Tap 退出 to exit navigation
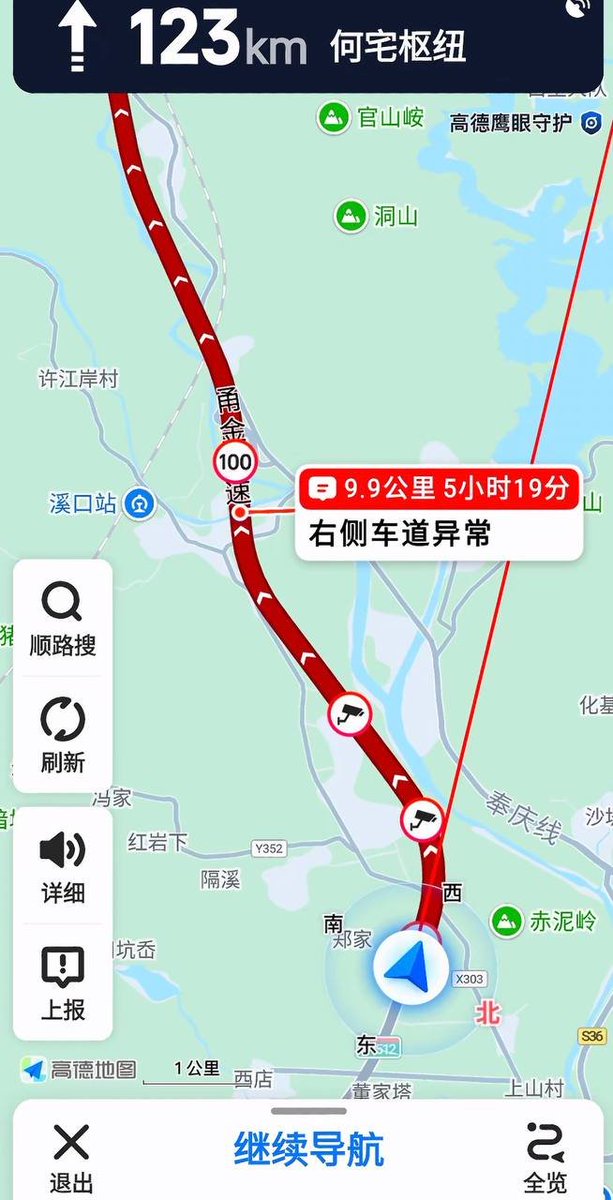Image resolution: width=613 pixels, height=1200 pixels. click(71, 1156)
